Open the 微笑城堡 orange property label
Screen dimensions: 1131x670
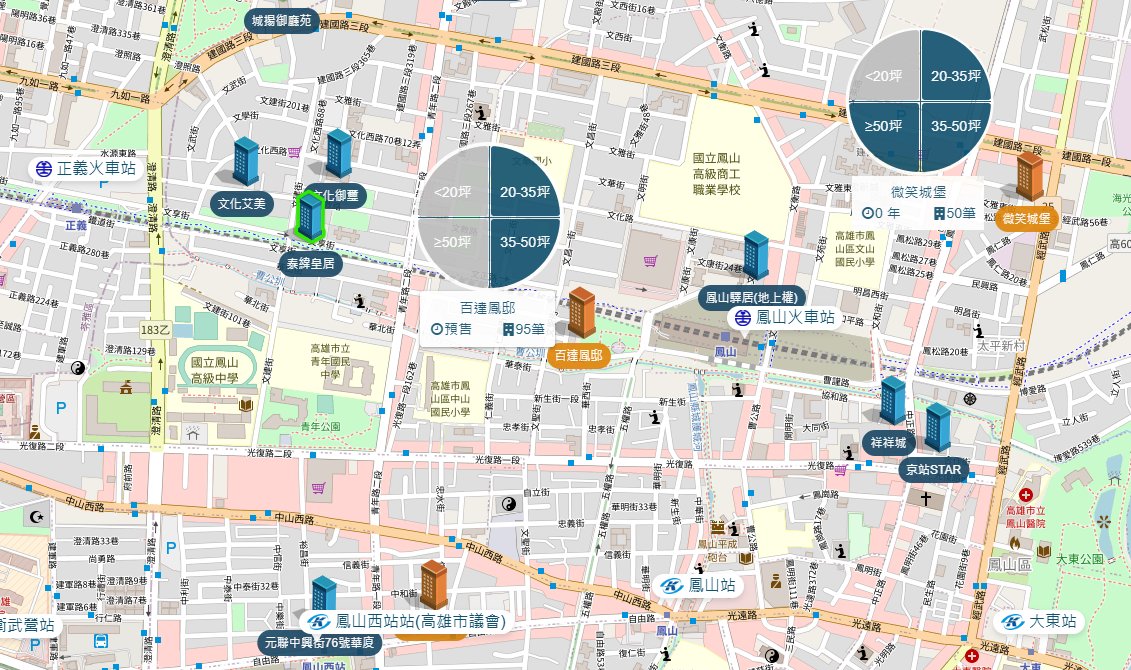[x=1026, y=219]
